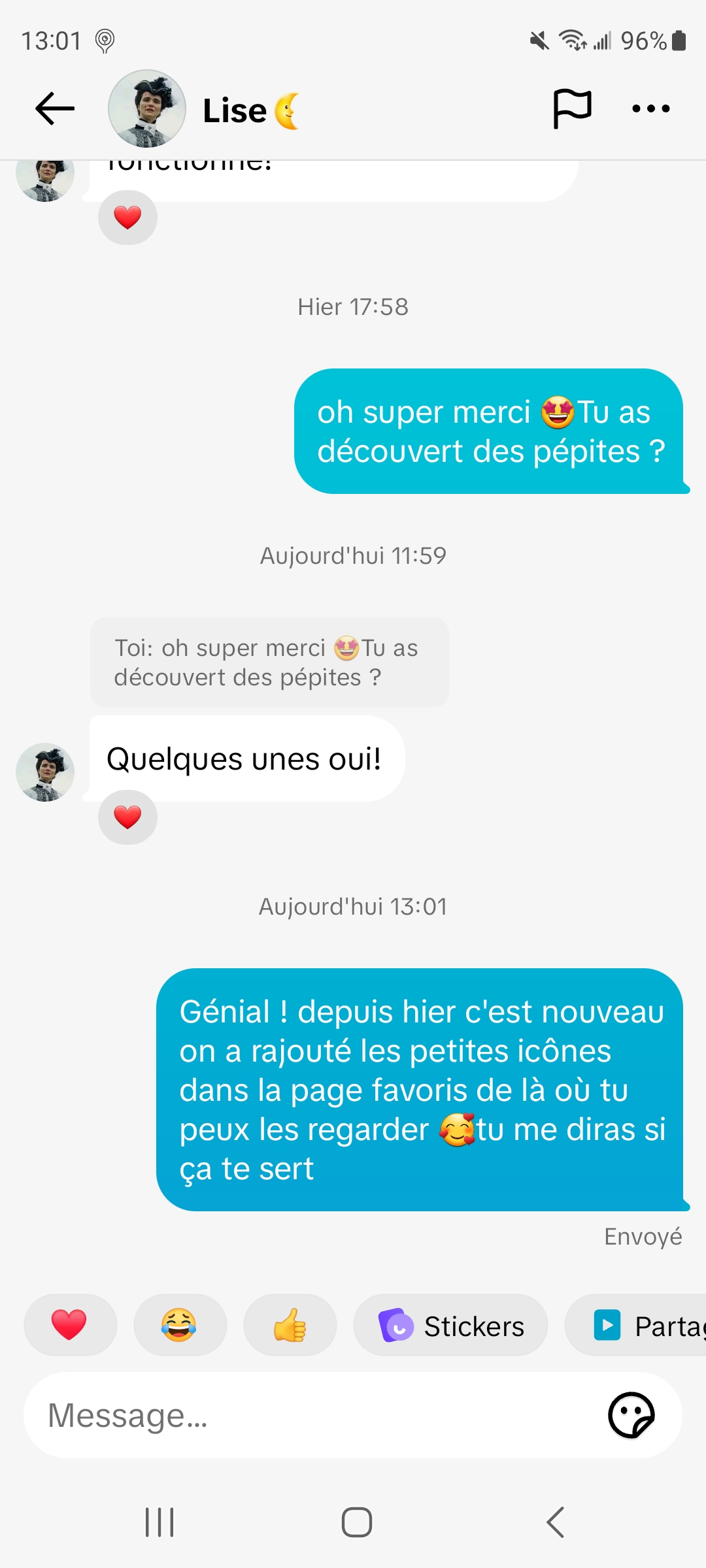Open the three-dot overflow menu
This screenshot has width=706, height=1568.
tap(651, 108)
